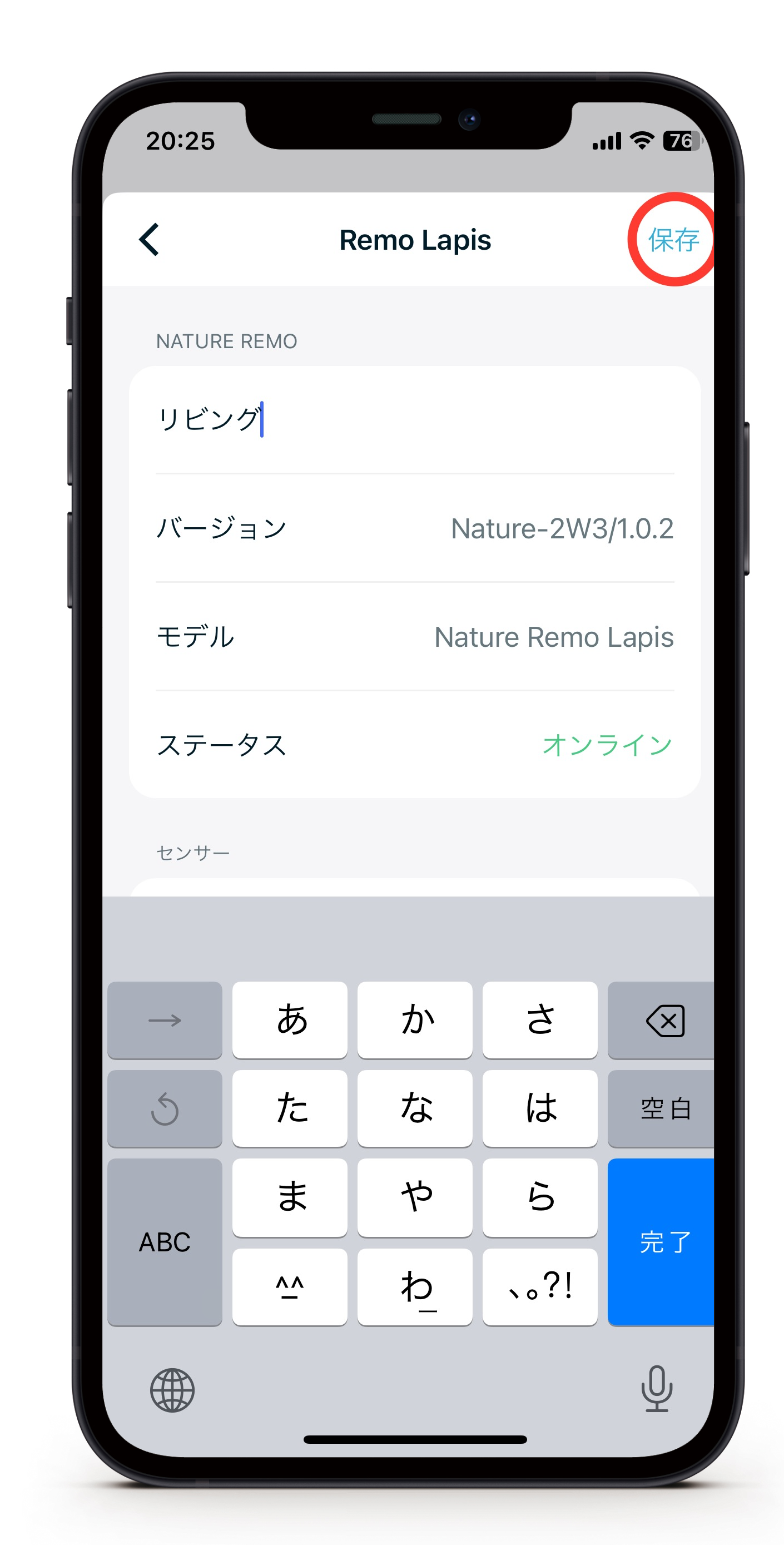
Task: Tap the keyboard undo key
Action: (x=165, y=1108)
